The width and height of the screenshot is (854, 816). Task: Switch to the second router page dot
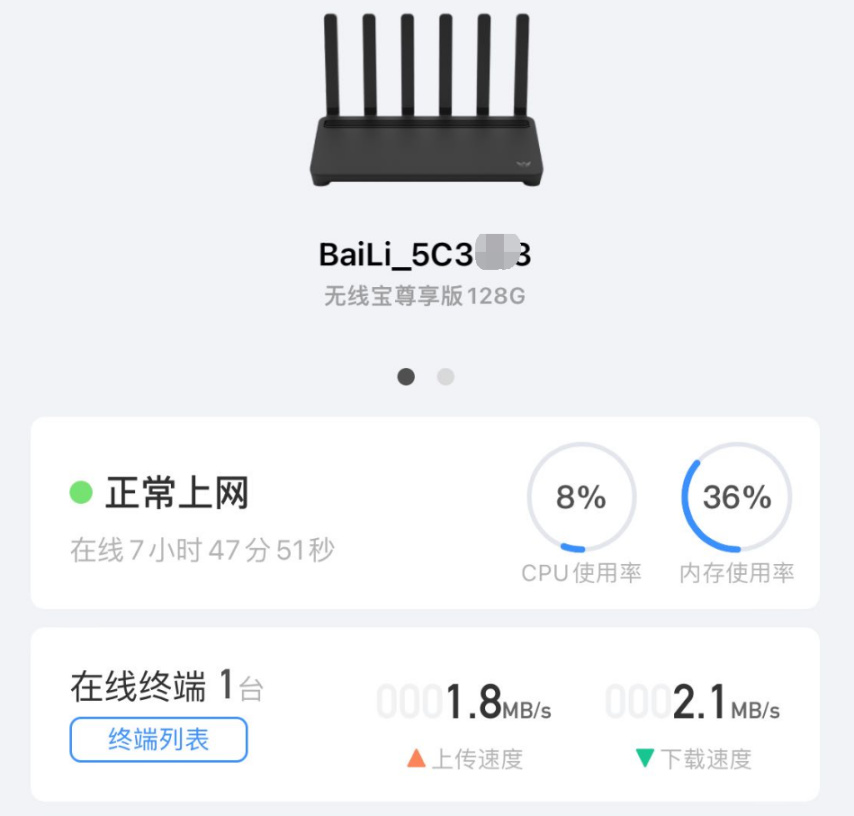(446, 377)
